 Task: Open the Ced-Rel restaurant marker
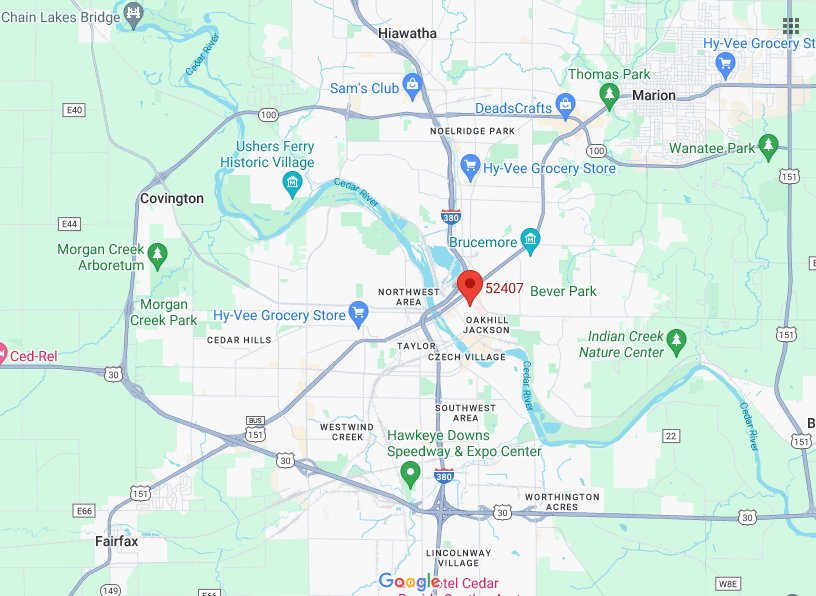[x=3, y=353]
